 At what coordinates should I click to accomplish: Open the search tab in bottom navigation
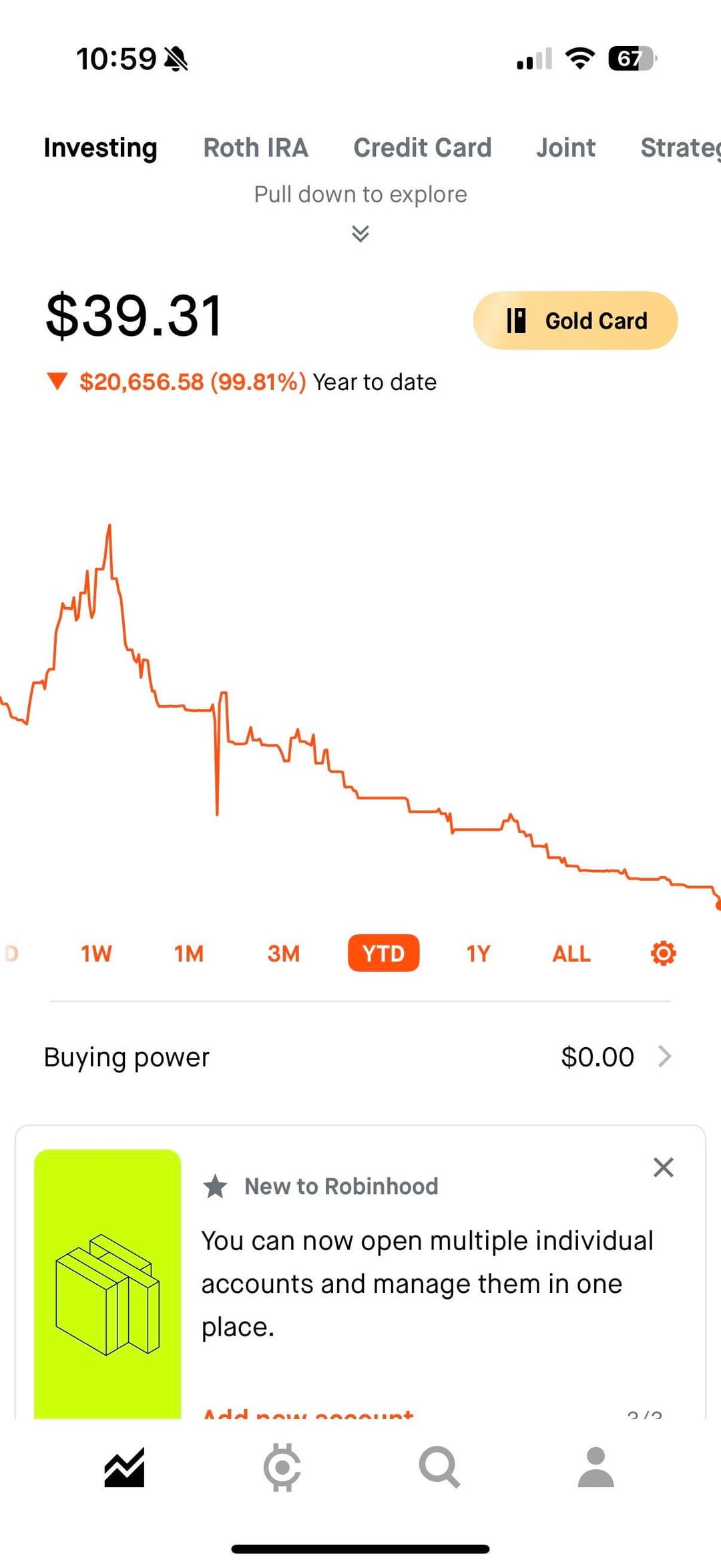[439, 1468]
